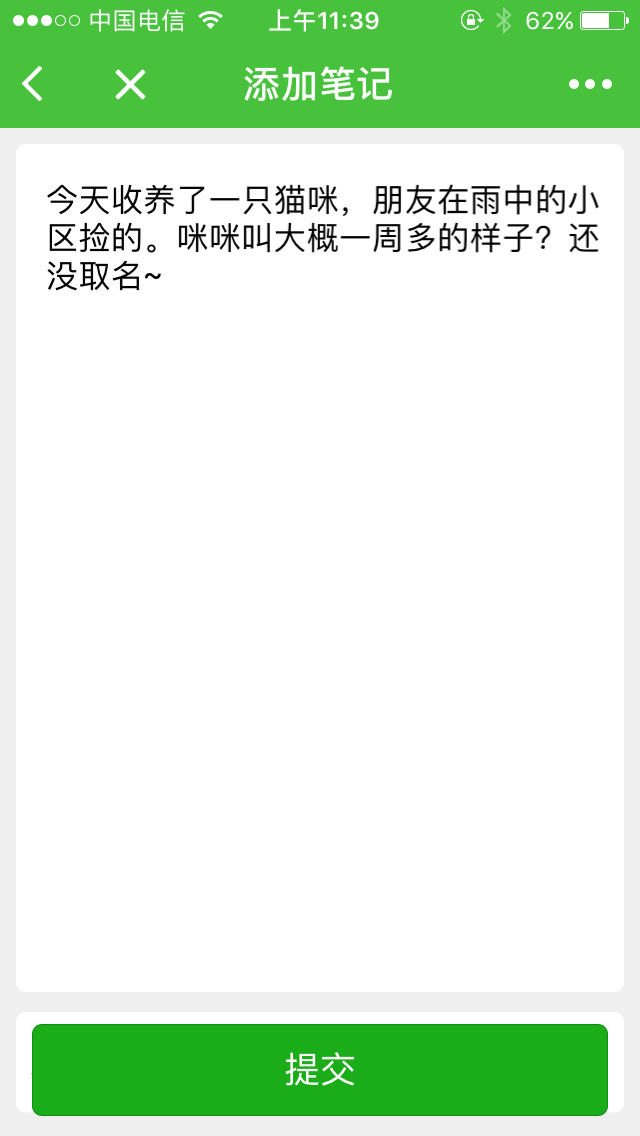This screenshot has height=1136, width=640.
Task: Go back using the left arrow
Action: click(x=33, y=84)
